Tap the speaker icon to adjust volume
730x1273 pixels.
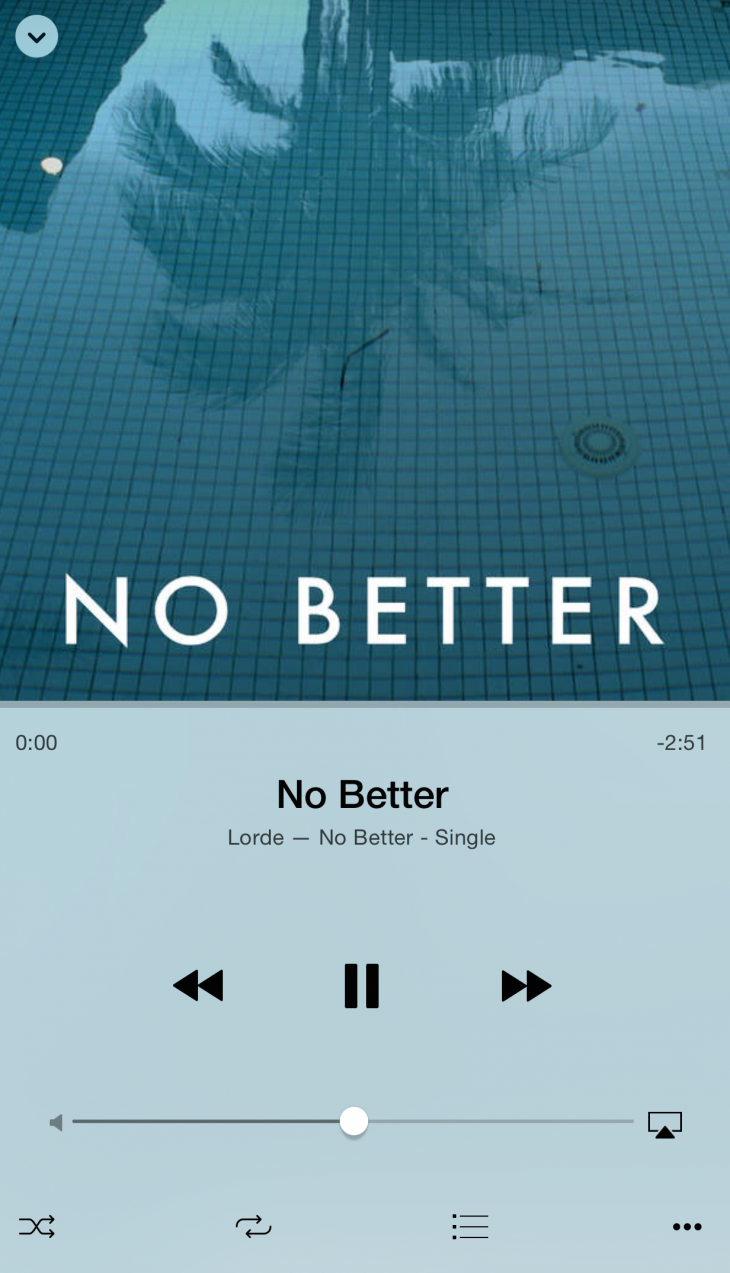(x=57, y=1123)
